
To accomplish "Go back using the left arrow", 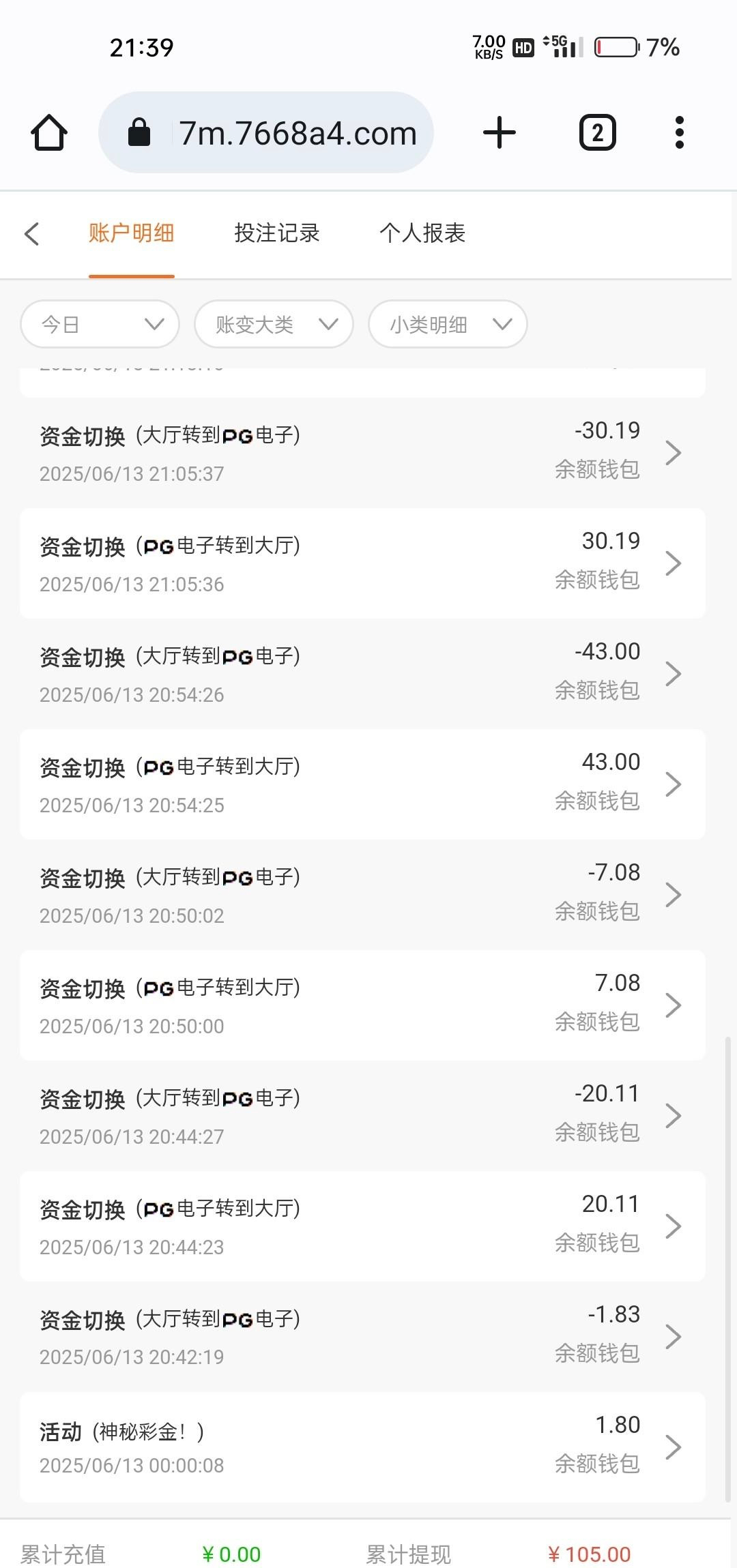I will [x=32, y=234].
